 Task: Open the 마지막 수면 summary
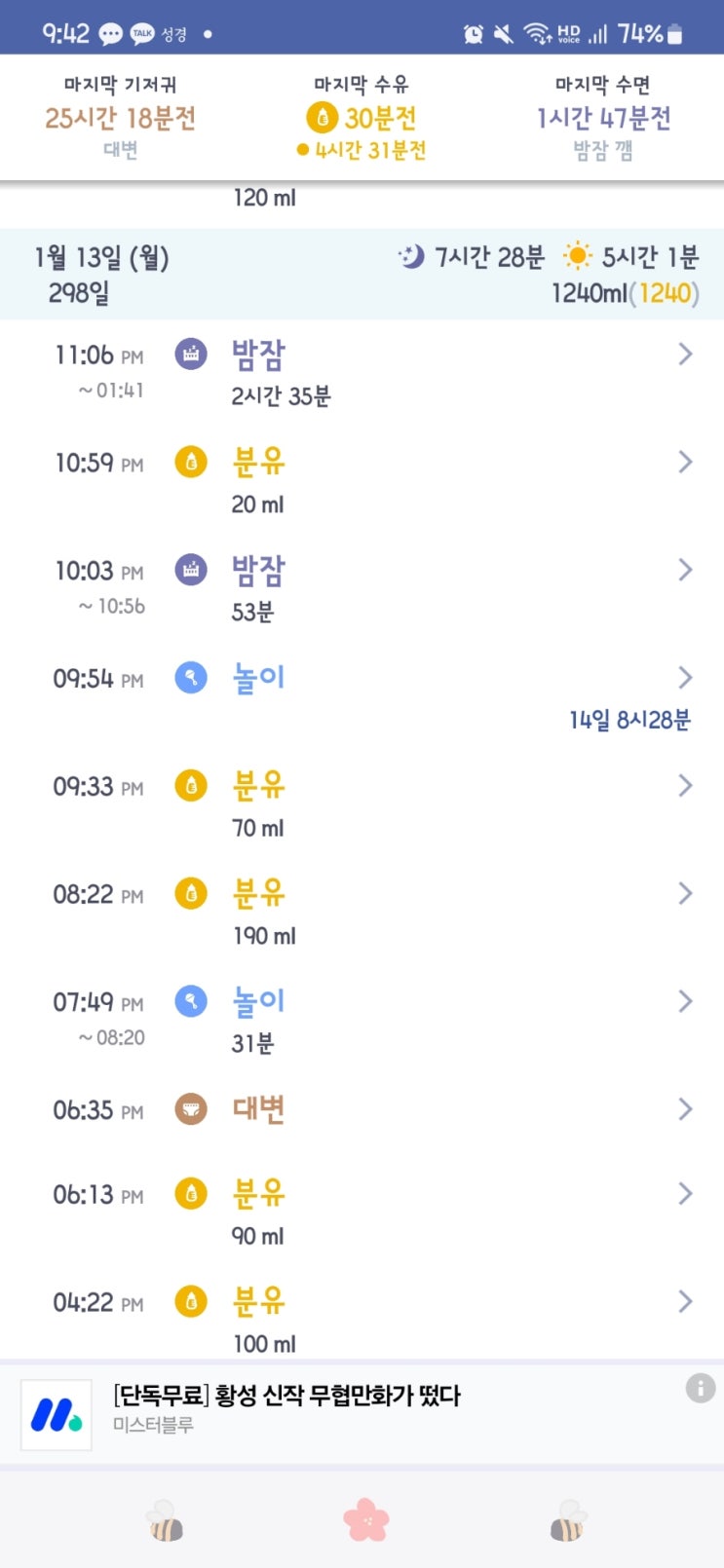(x=603, y=118)
